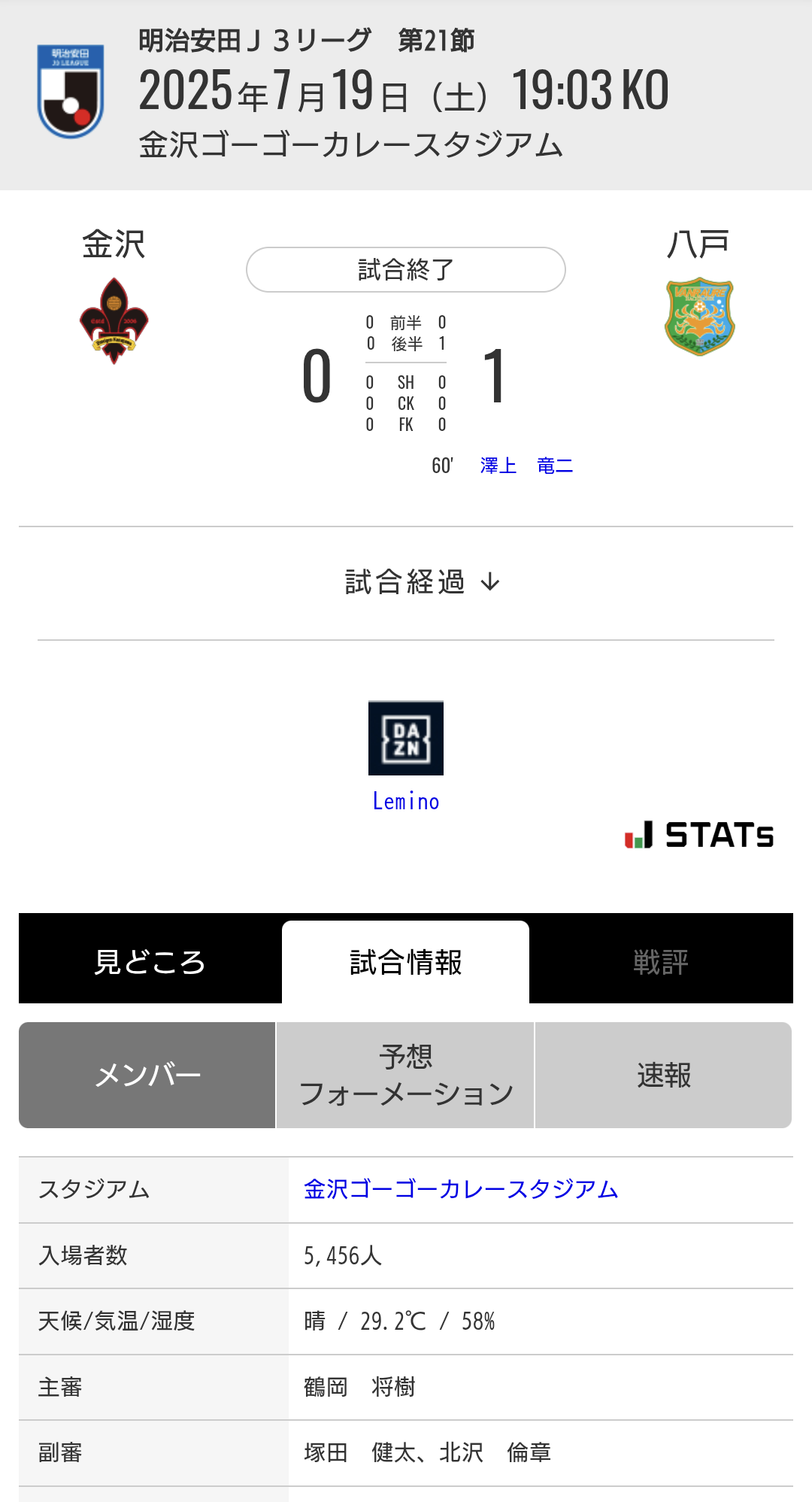Expand the 試合経過 match progress section

click(x=422, y=582)
